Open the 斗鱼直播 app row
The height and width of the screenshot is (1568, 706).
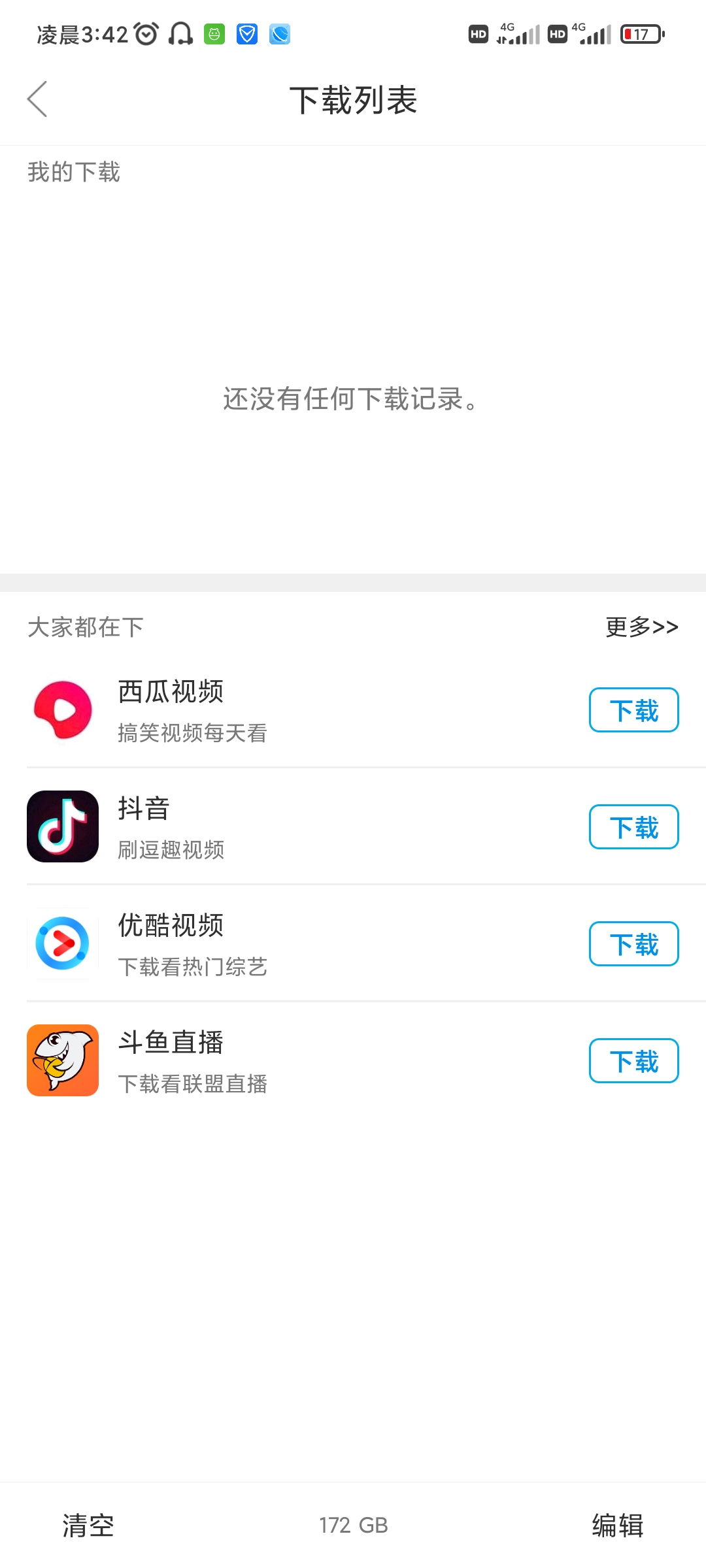[x=353, y=1061]
